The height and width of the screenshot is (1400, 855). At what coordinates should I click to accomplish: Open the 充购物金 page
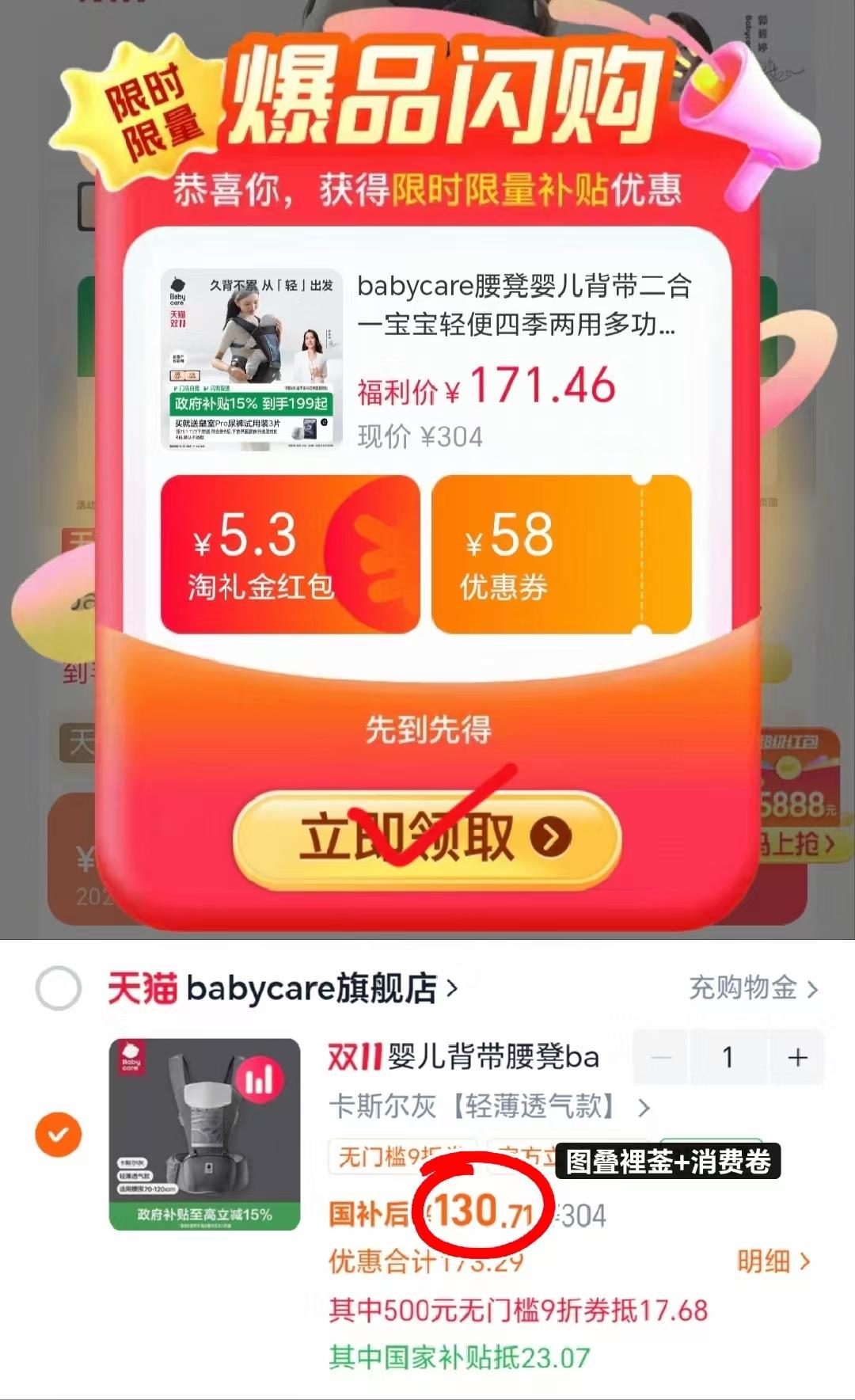coord(744,987)
